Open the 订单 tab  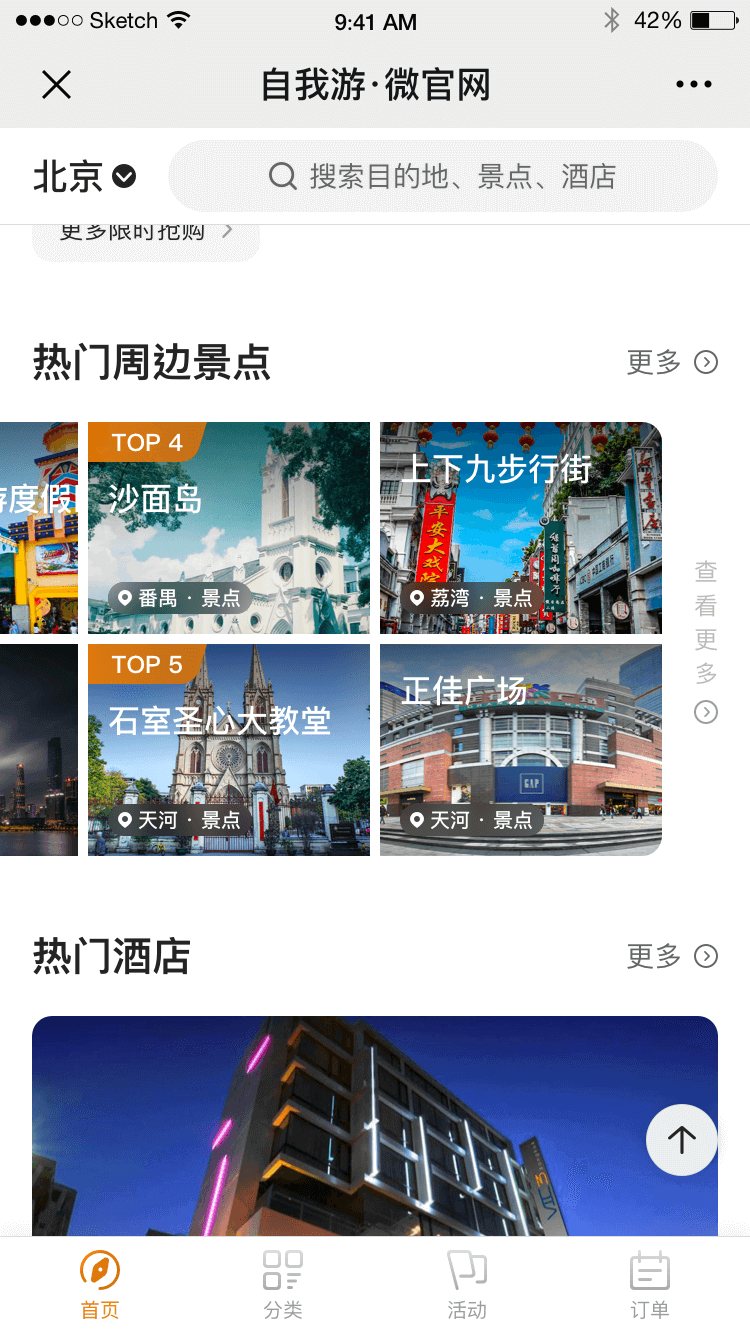650,1285
